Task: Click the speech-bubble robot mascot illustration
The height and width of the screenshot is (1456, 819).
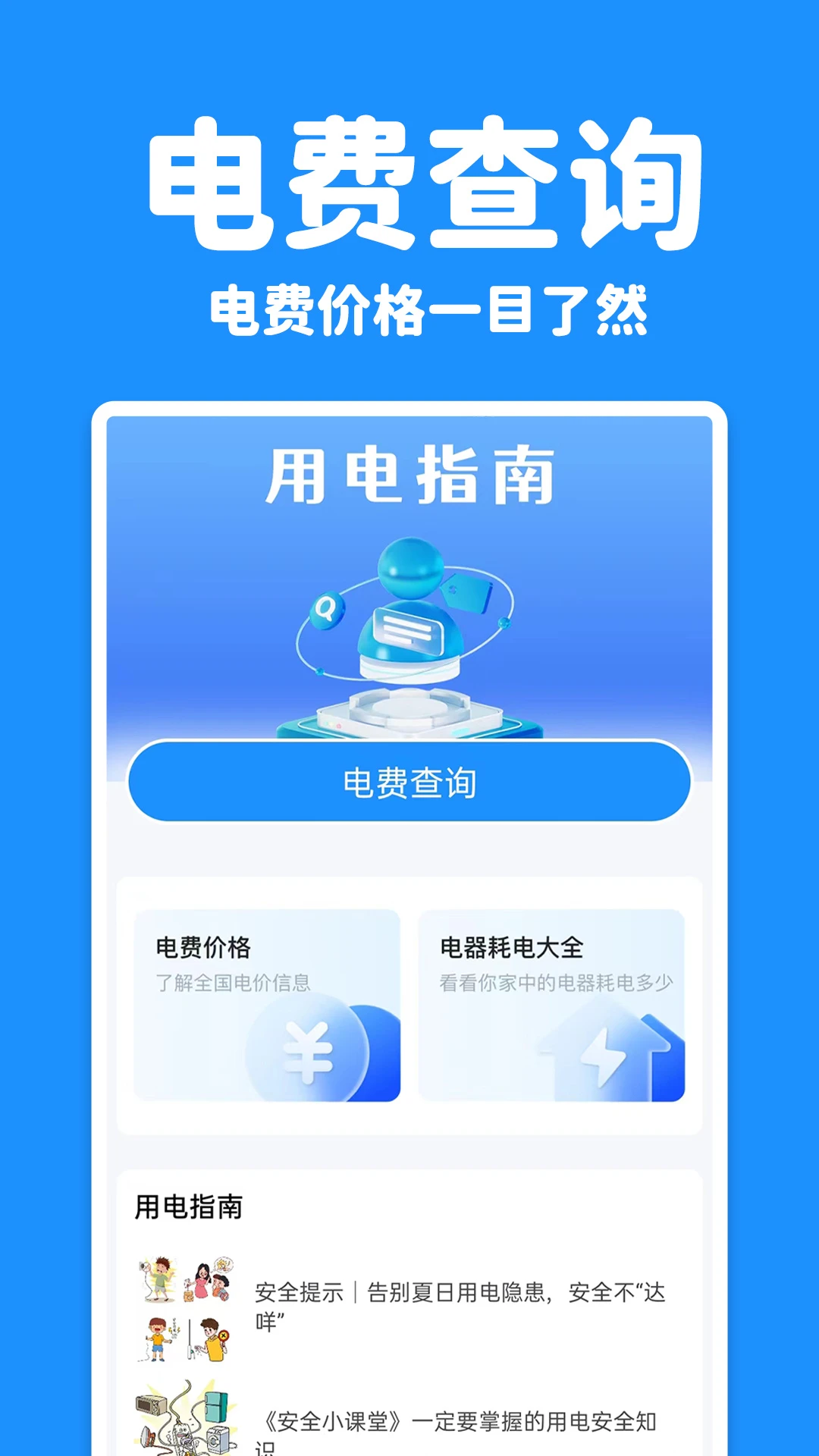Action: coord(409,629)
